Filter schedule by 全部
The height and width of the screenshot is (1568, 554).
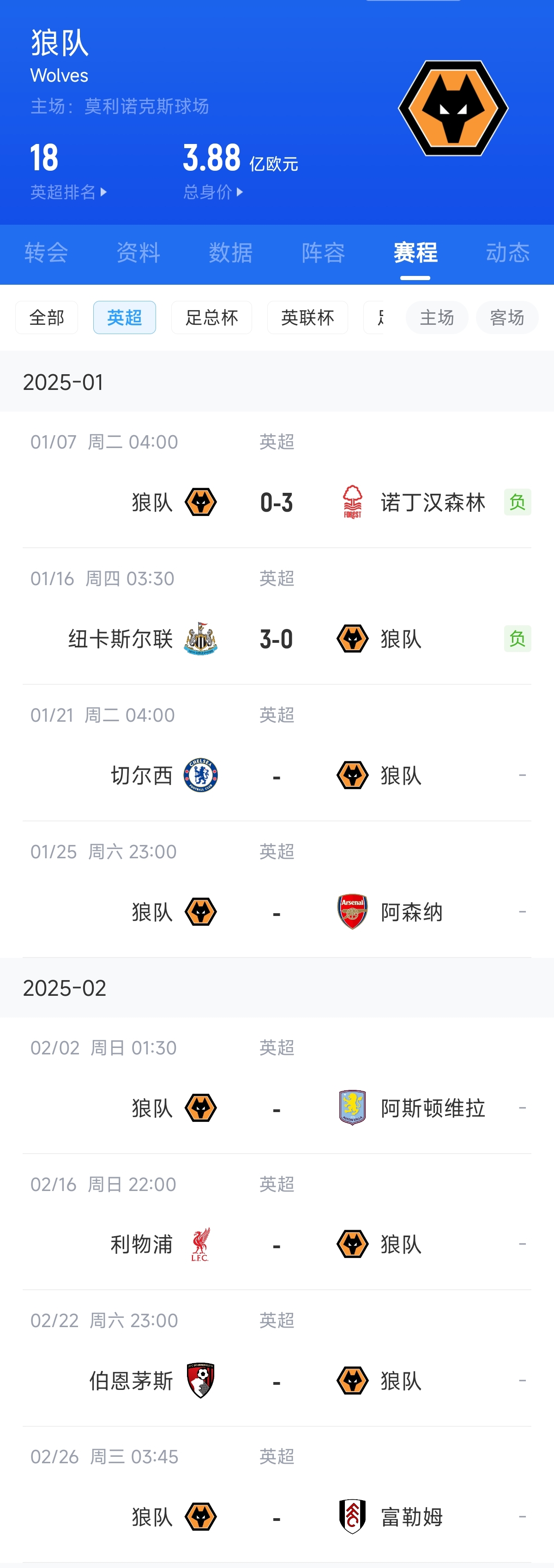pos(47,318)
